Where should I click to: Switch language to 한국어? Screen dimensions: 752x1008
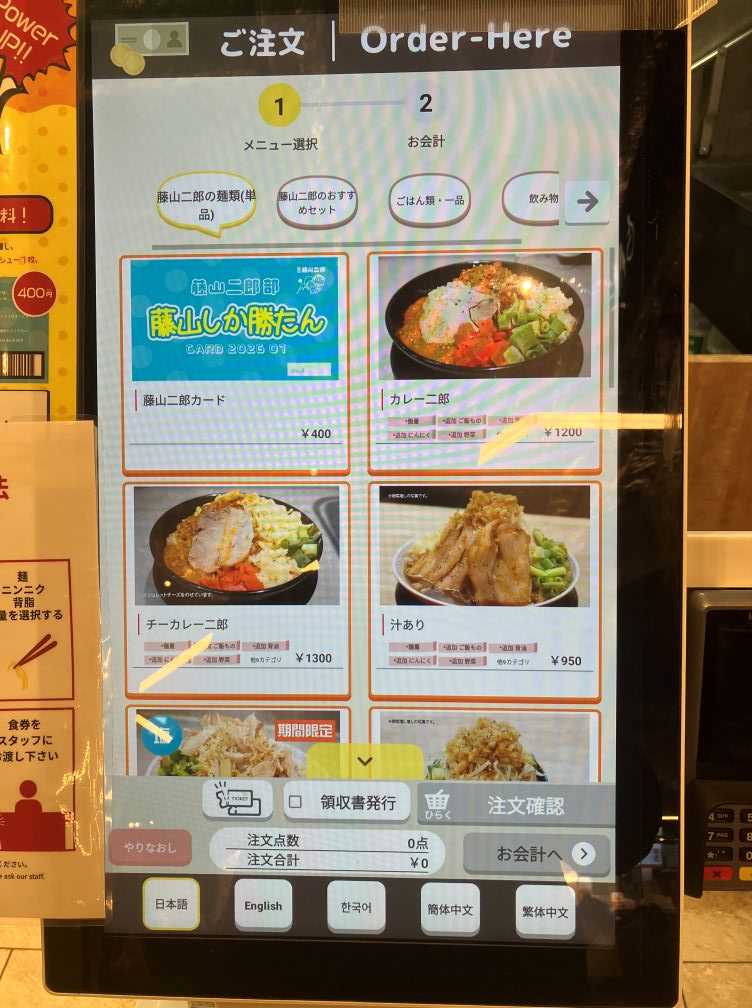355,907
